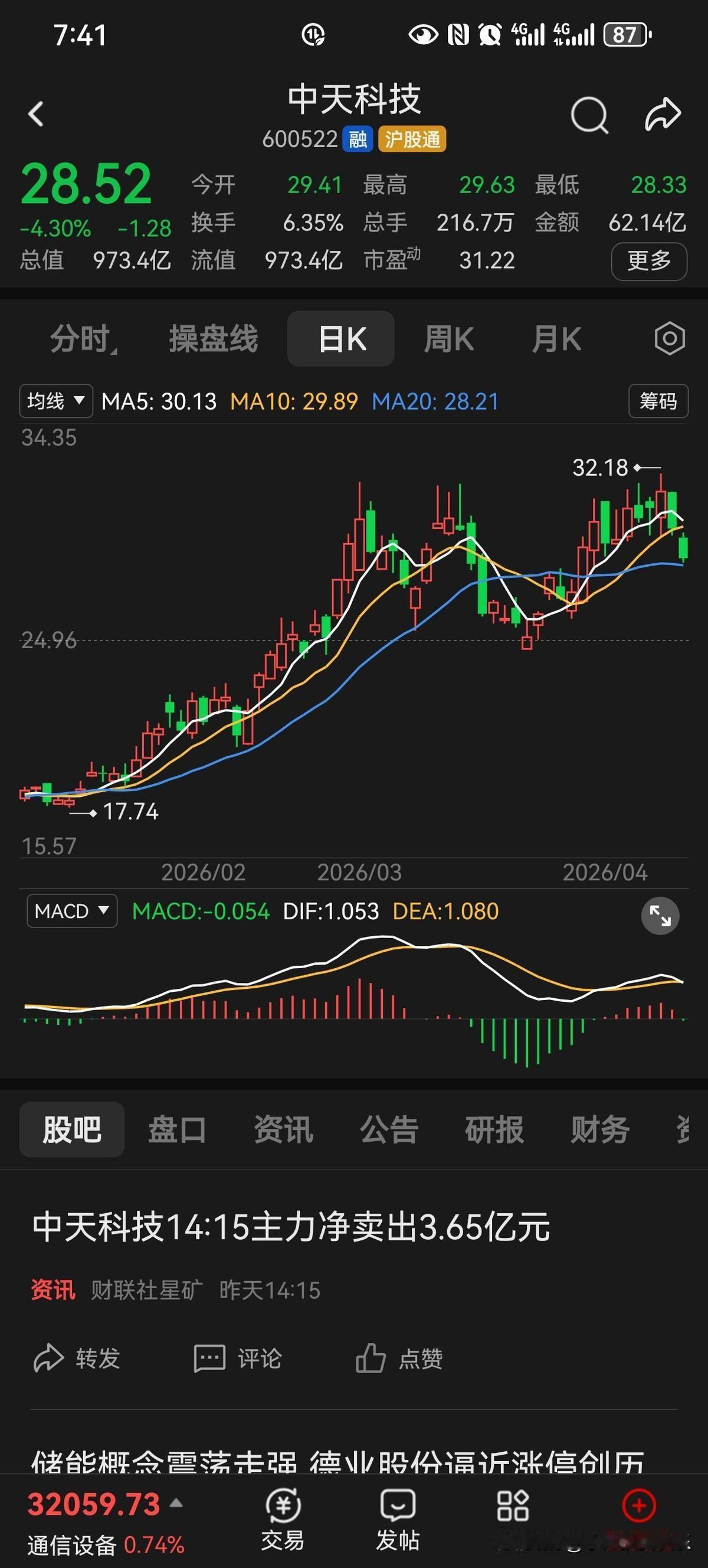708x1568 pixels.
Task: Open the 资讯 news tab
Action: pyautogui.click(x=283, y=1130)
